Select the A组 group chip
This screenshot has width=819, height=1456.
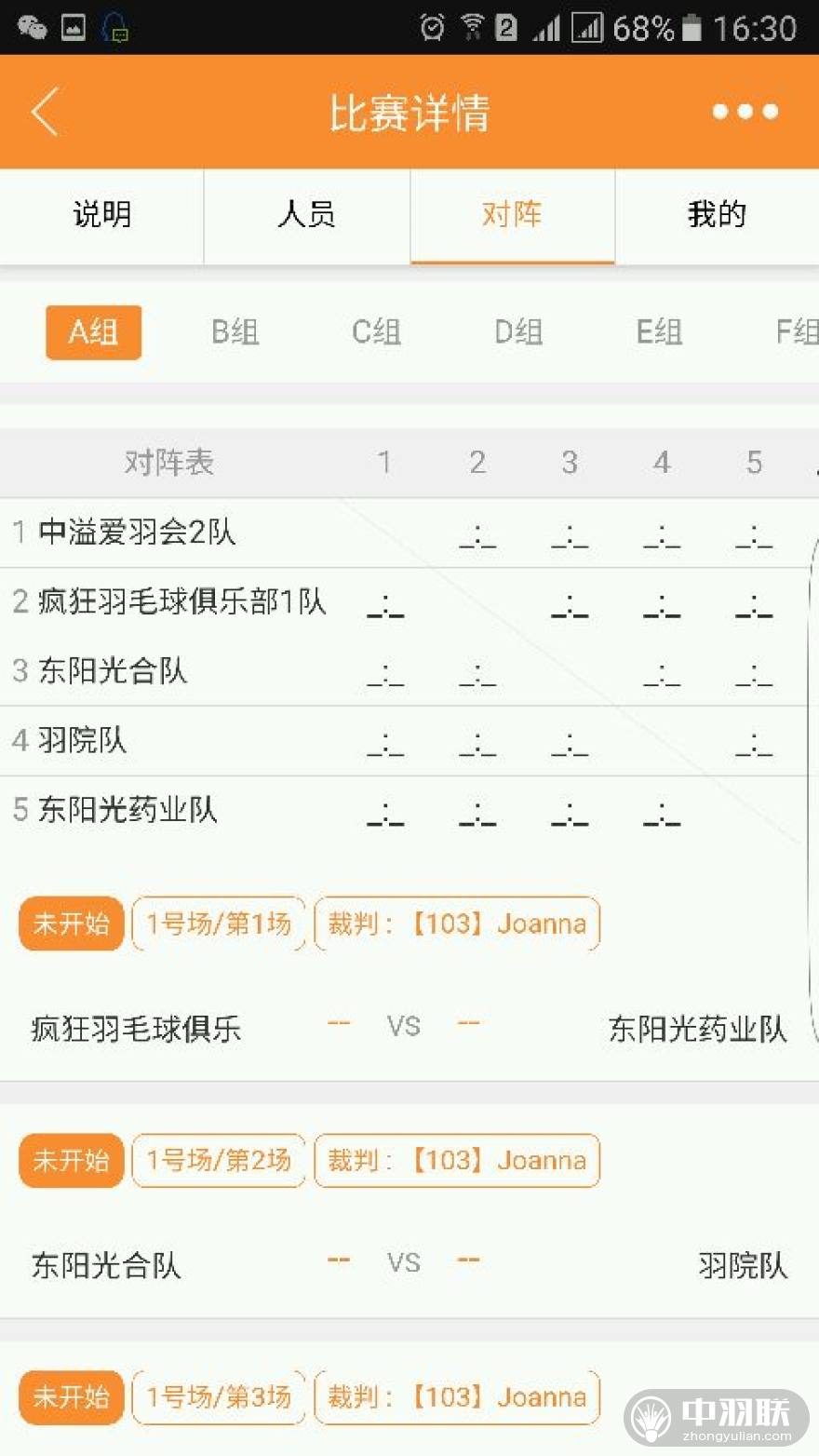93,332
